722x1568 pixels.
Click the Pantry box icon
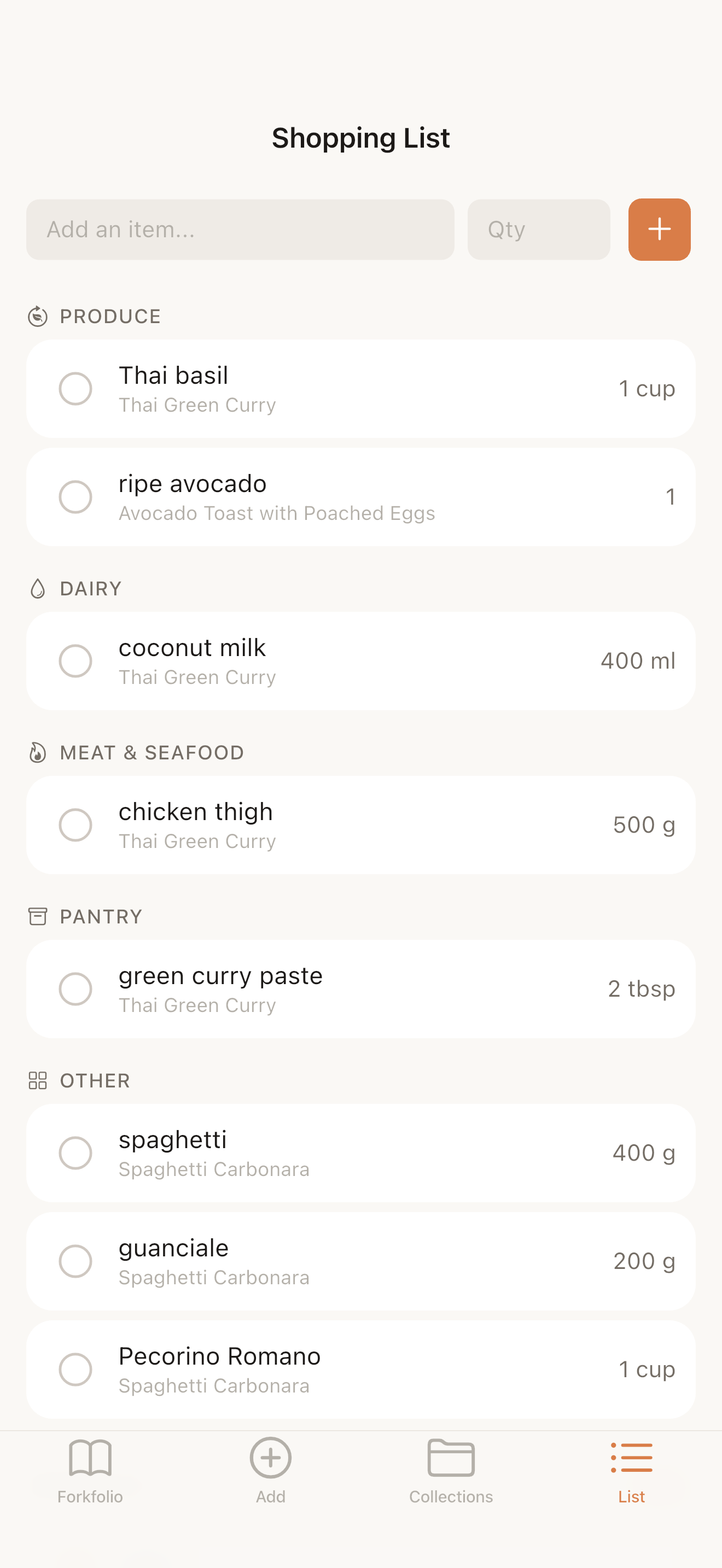38,917
